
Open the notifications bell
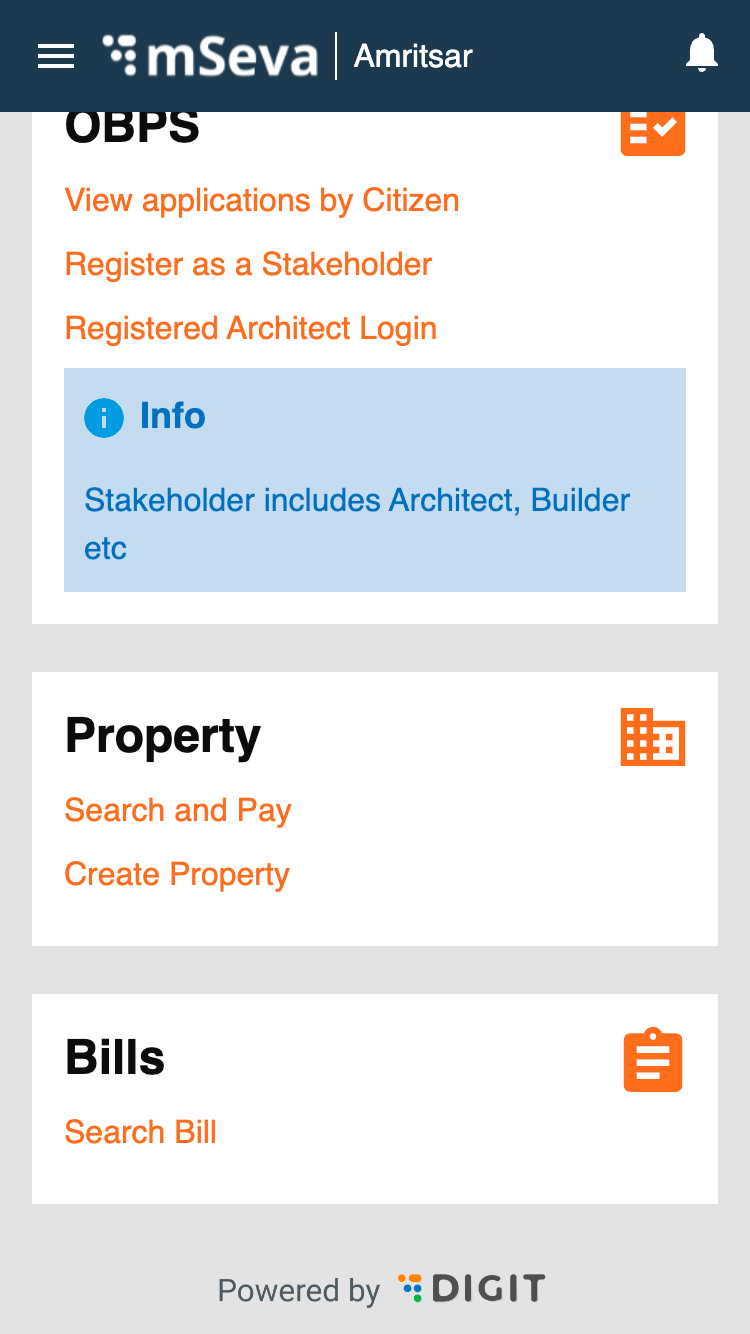(702, 54)
